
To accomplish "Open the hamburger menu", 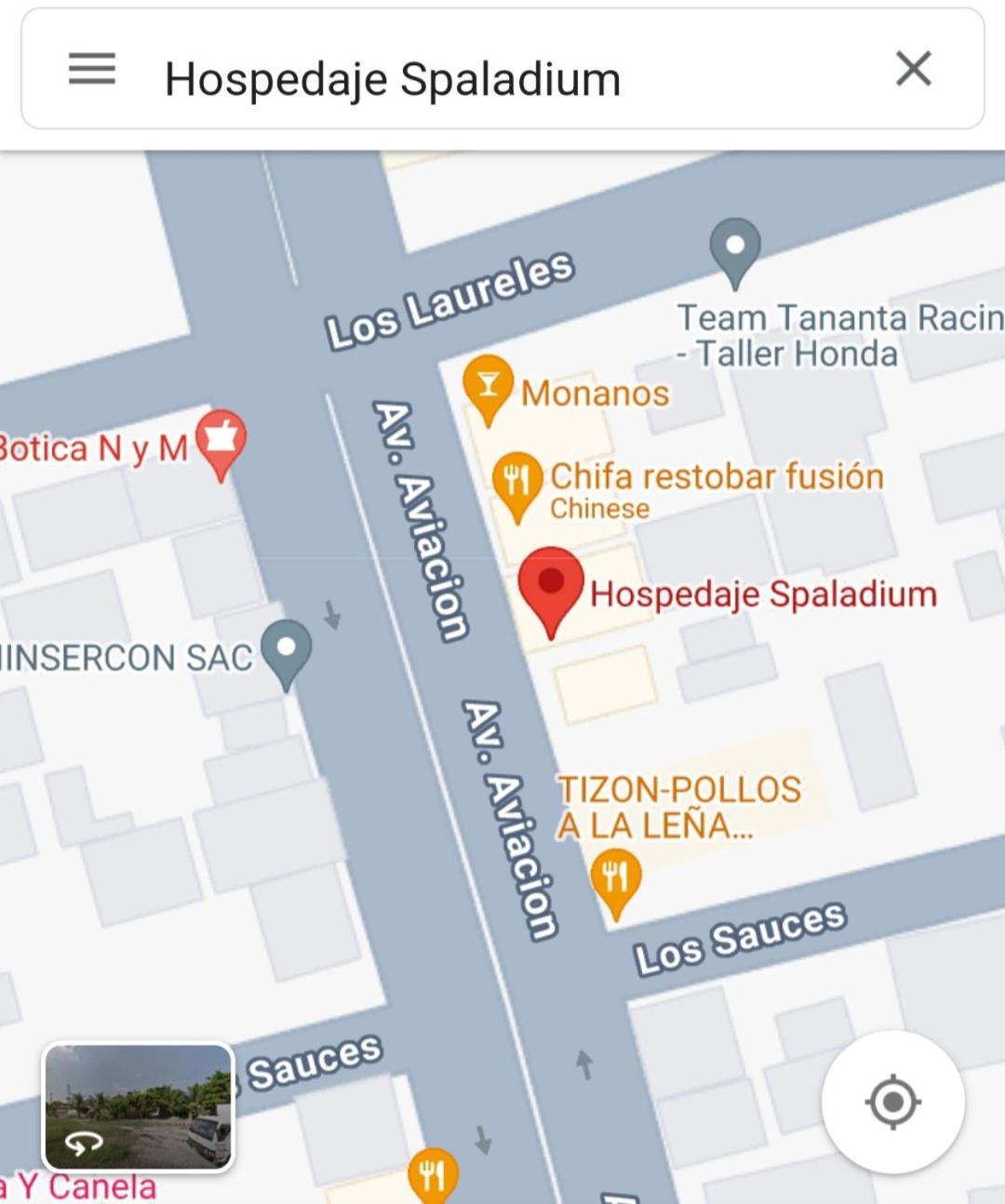I will point(91,70).
